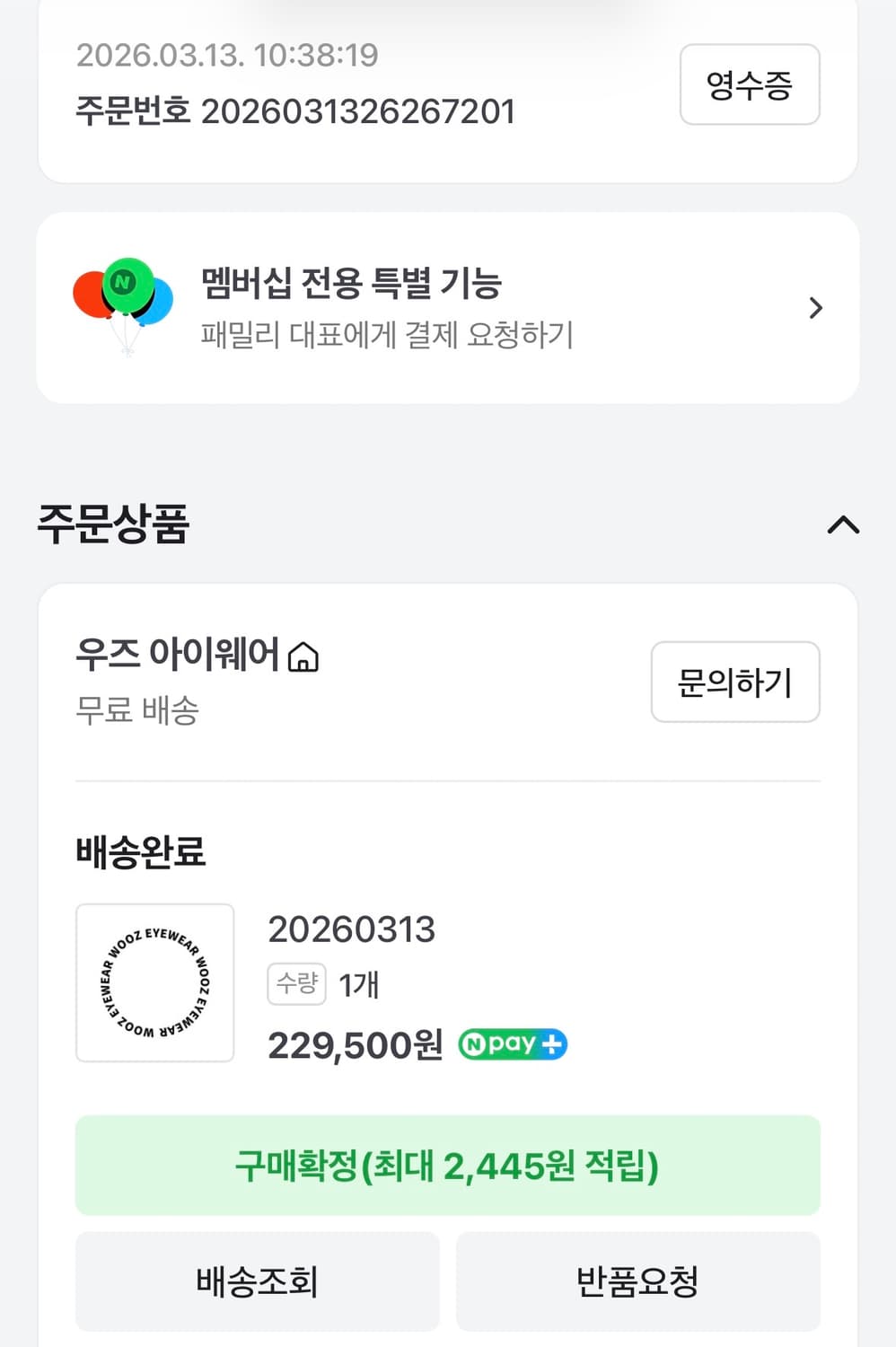The image size is (896, 1347).
Task: Click the 영수증 receipt button
Action: [750, 84]
